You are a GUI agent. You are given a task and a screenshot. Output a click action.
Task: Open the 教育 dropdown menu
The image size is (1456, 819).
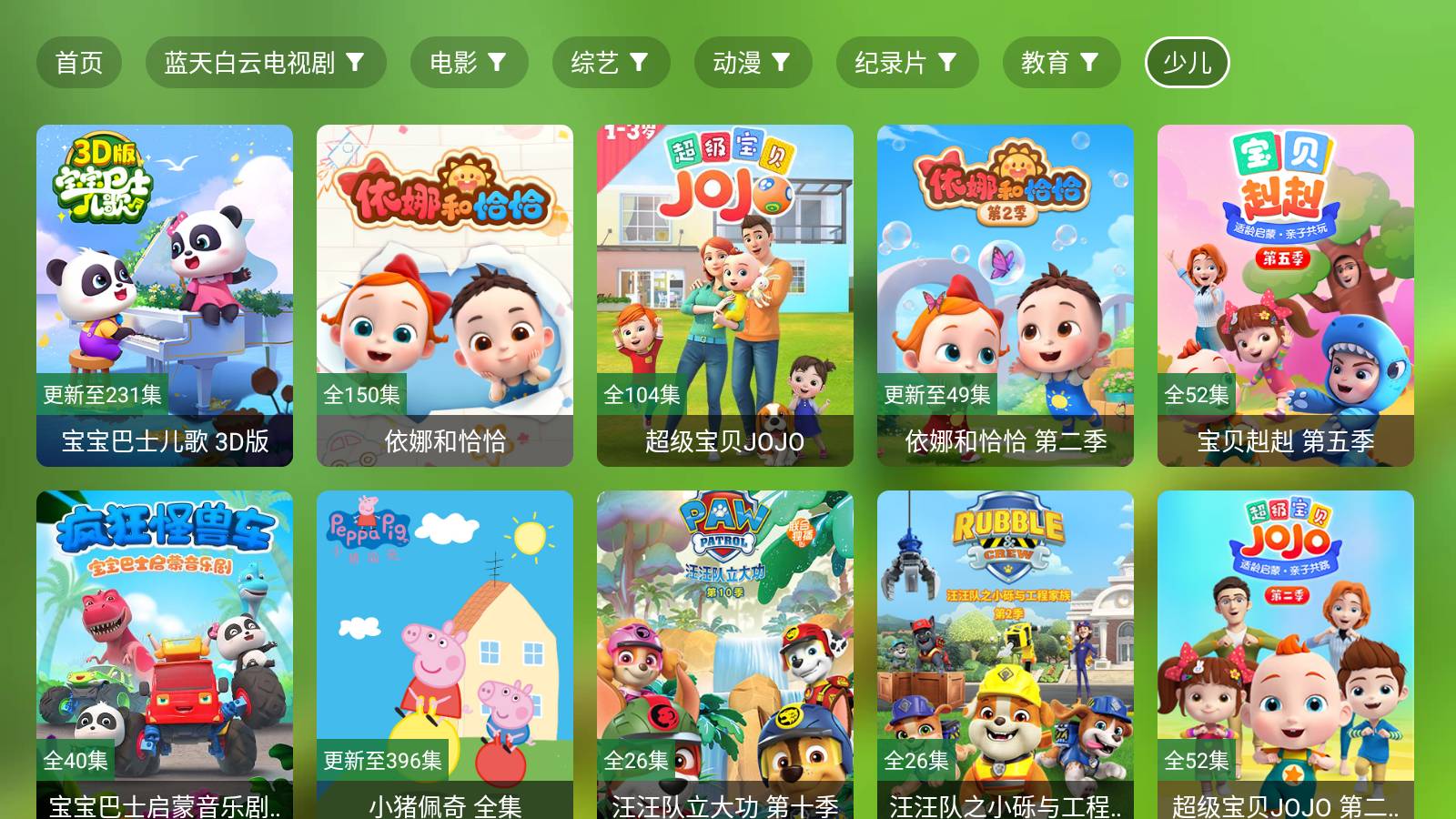1061,63
